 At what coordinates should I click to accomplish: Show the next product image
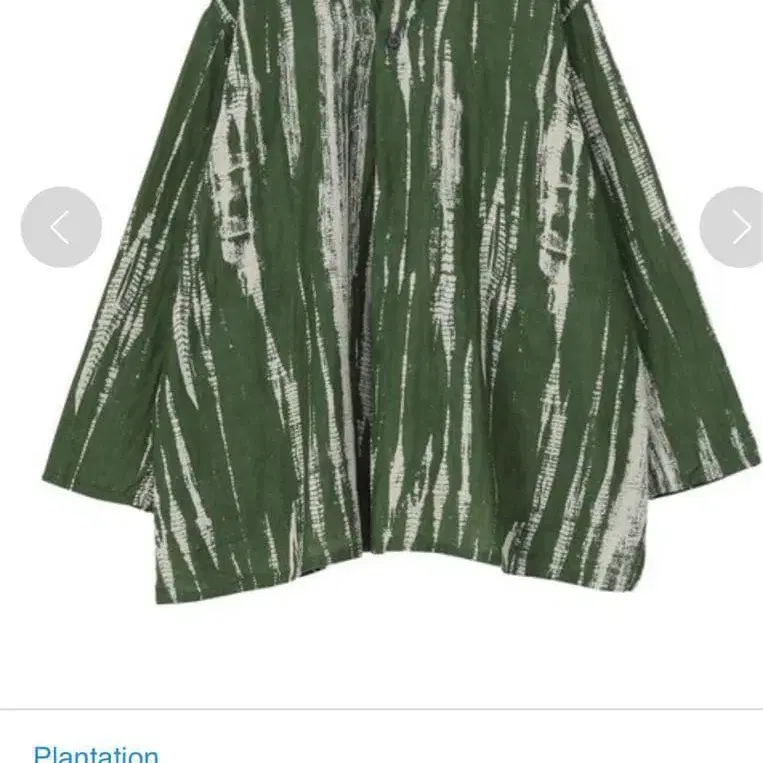pyautogui.click(x=737, y=227)
